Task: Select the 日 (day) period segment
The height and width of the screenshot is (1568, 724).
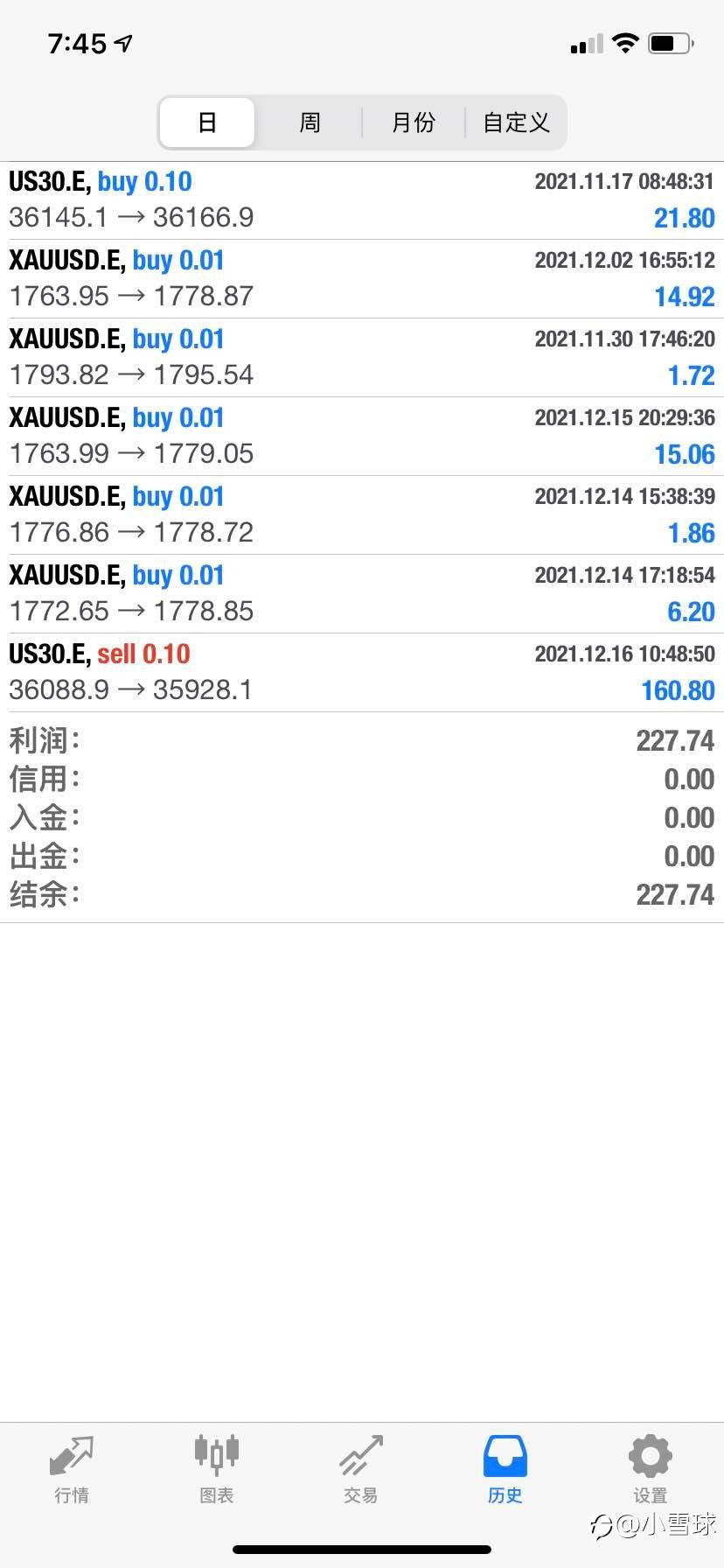Action: tap(207, 122)
